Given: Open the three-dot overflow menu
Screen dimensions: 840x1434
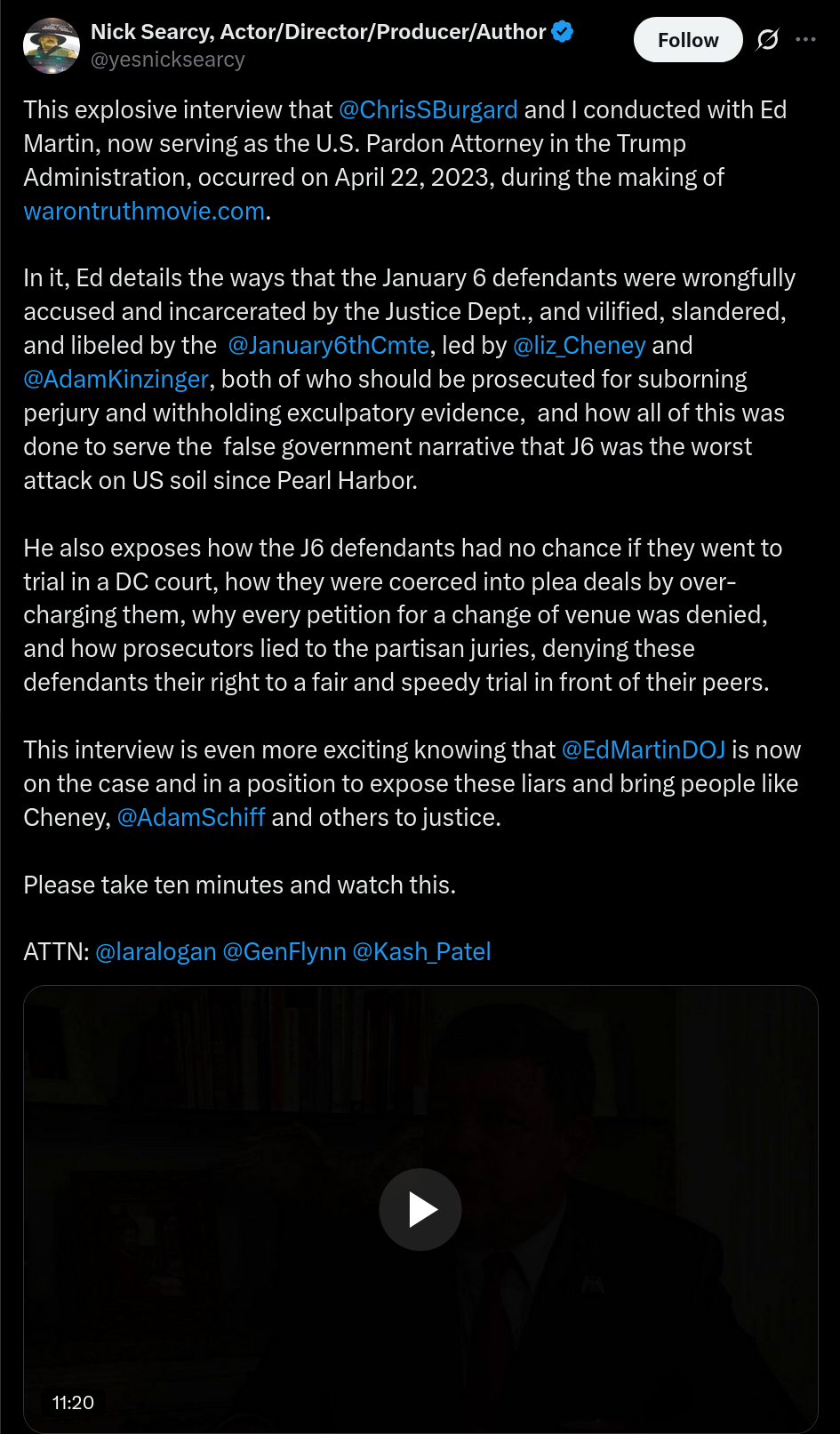Looking at the screenshot, I should (x=805, y=40).
